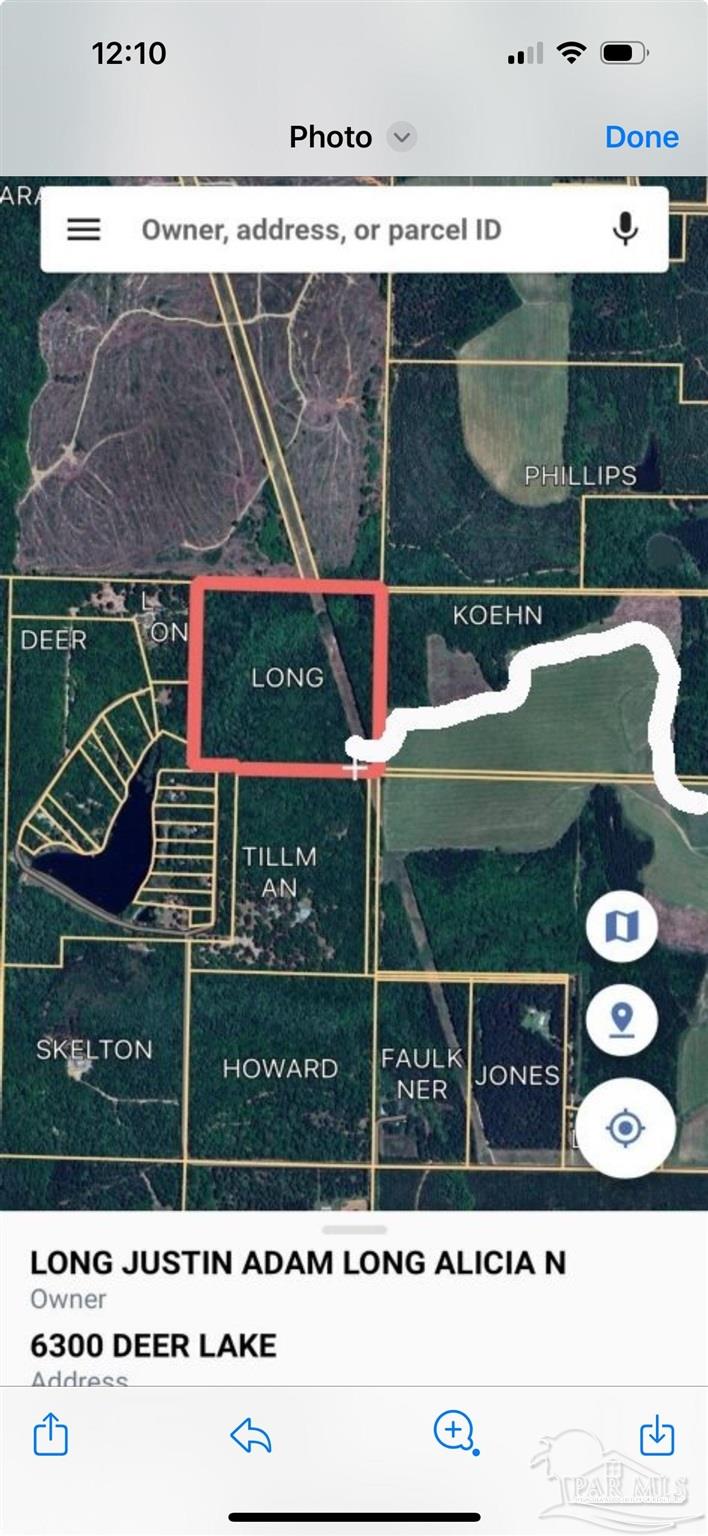Share this photo

pyautogui.click(x=51, y=1436)
